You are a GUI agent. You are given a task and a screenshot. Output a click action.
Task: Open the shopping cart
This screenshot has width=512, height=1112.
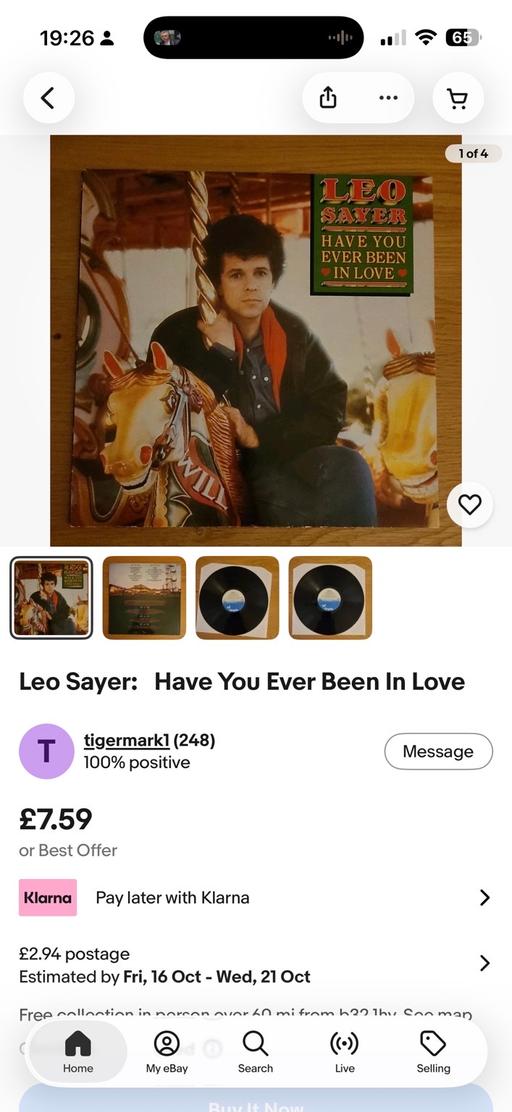(x=458, y=98)
